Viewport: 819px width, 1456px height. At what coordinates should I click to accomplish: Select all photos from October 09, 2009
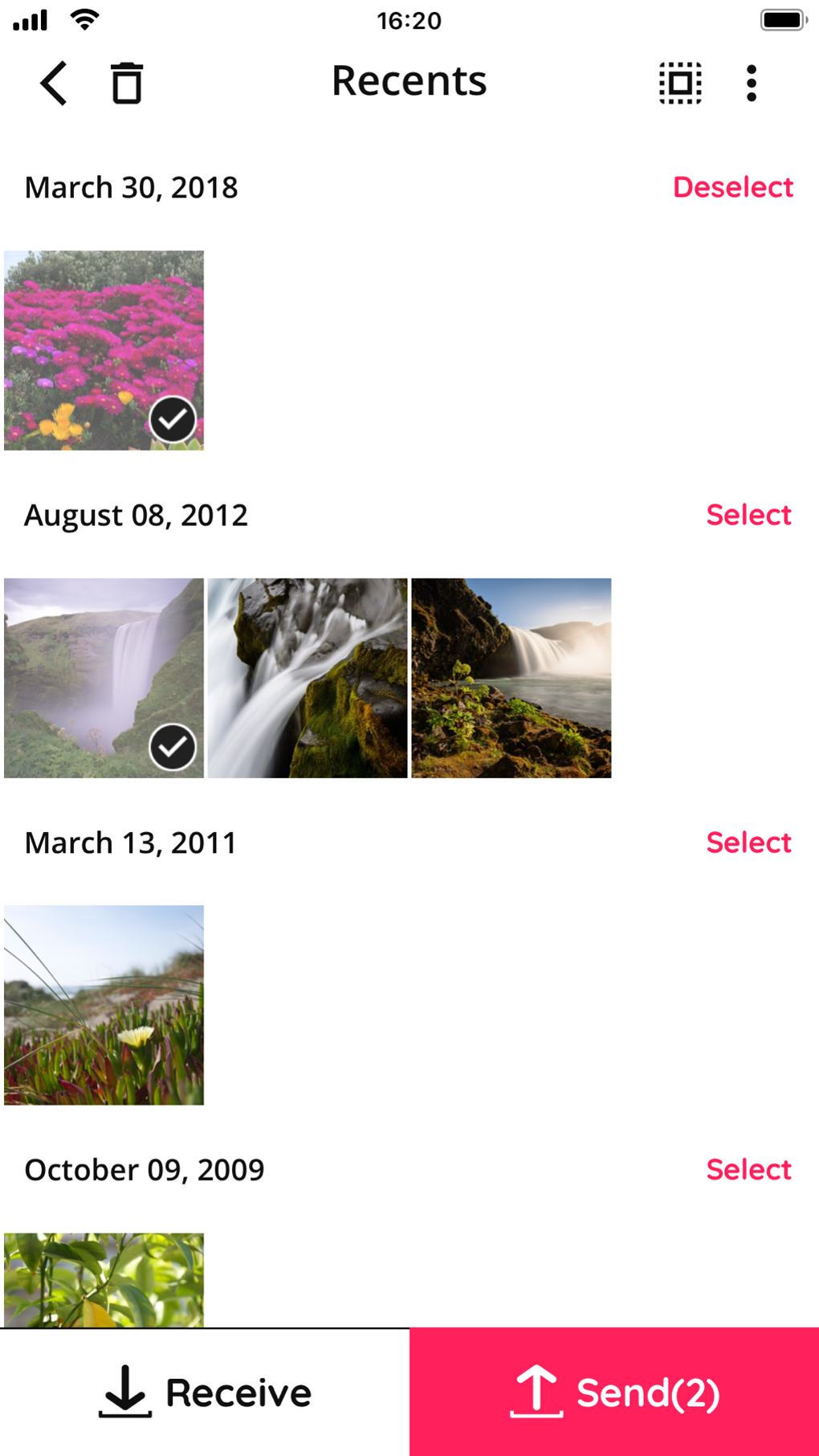[748, 1169]
